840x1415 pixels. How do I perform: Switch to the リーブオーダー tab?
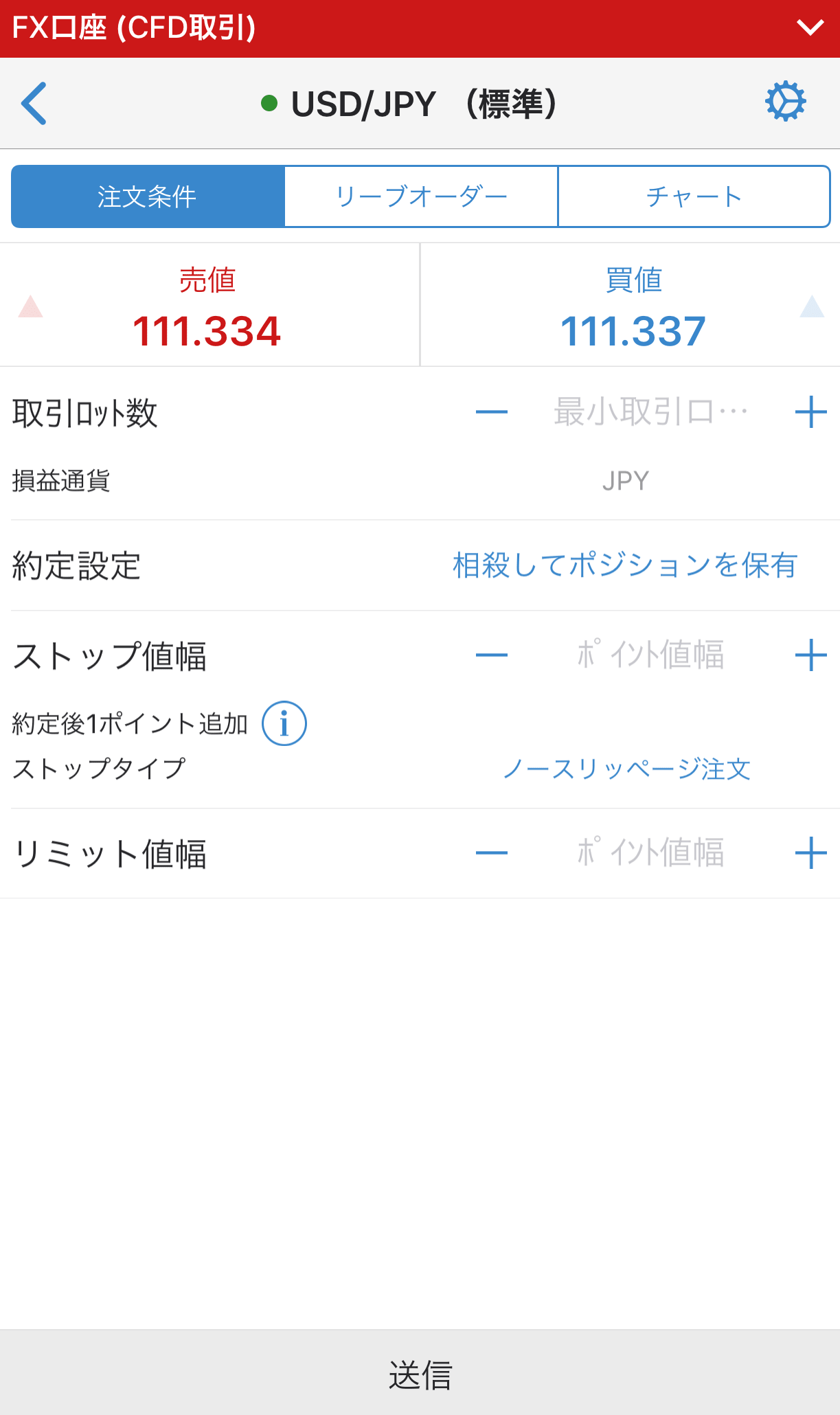click(421, 196)
